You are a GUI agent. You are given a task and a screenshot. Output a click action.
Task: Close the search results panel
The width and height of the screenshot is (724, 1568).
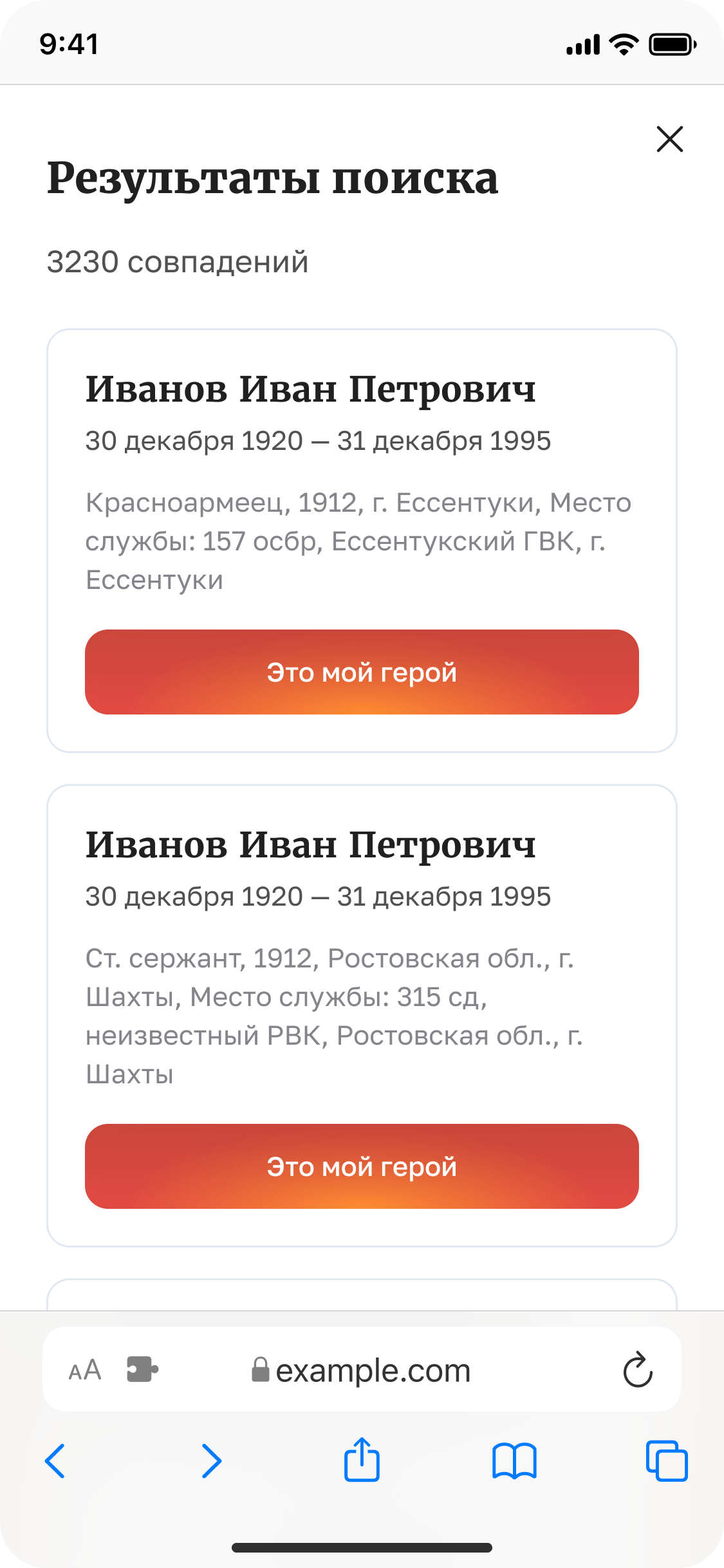point(669,139)
